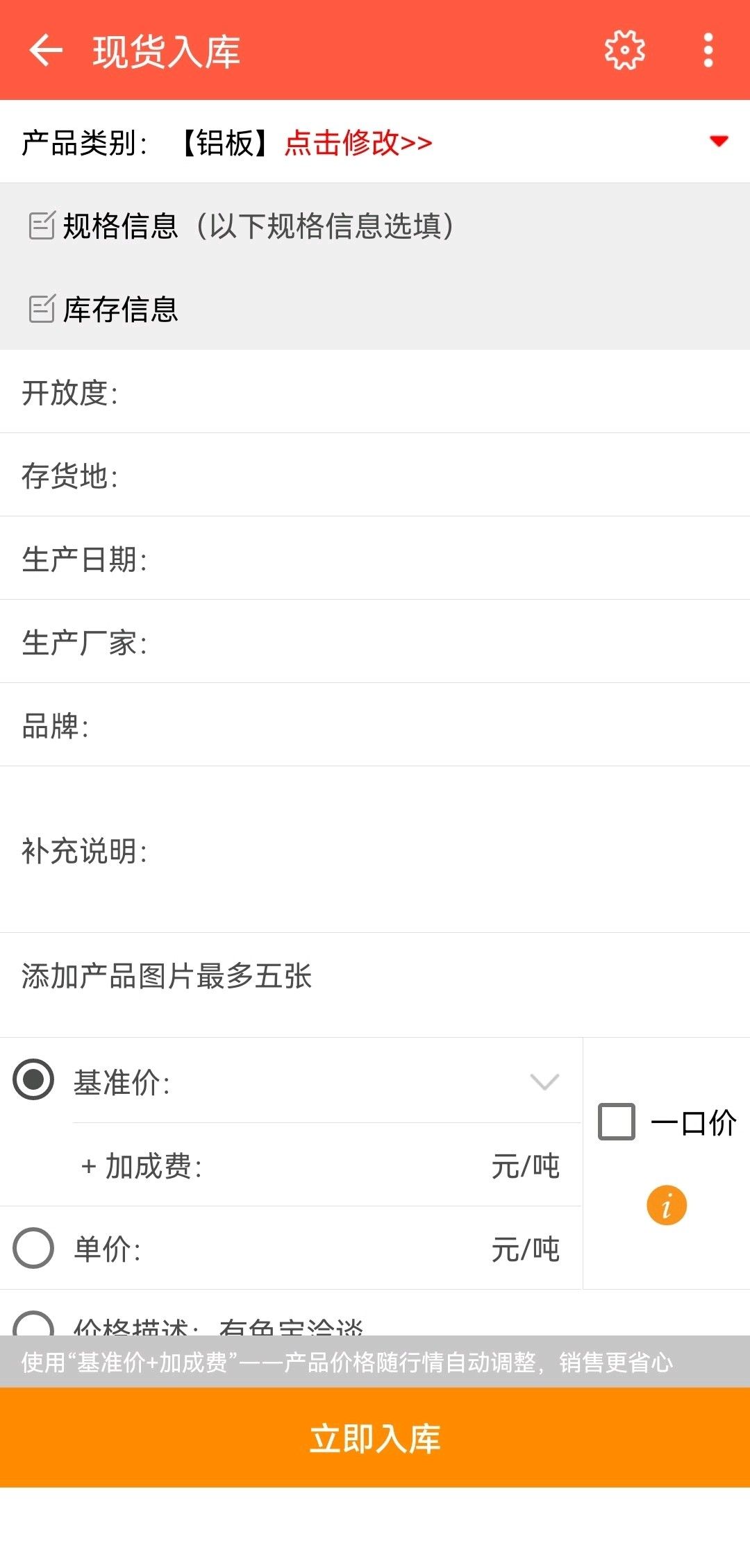Enter the 生产厂家 field

coord(375,642)
